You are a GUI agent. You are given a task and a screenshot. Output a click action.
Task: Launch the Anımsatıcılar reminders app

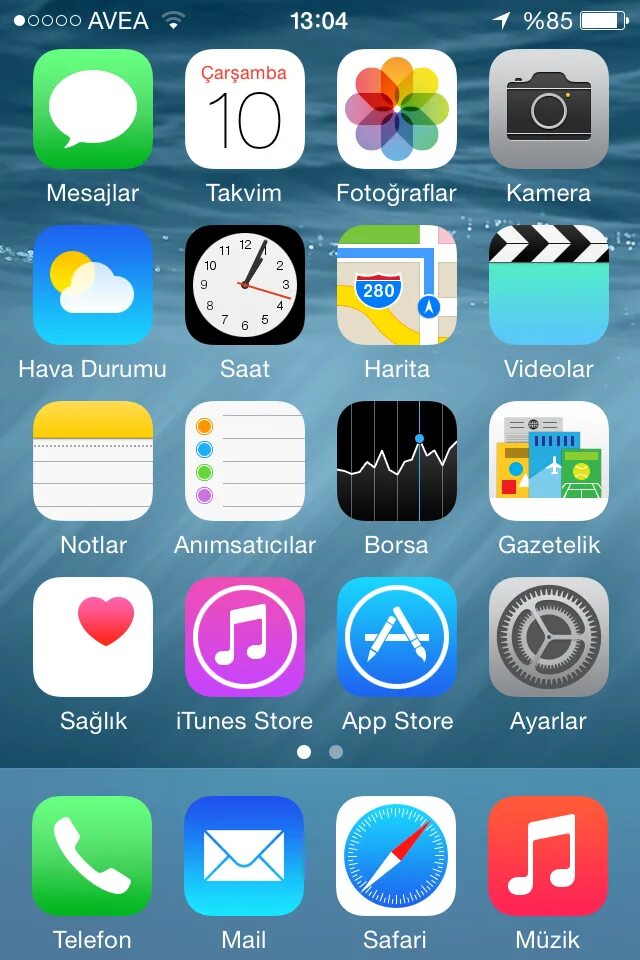[245, 461]
